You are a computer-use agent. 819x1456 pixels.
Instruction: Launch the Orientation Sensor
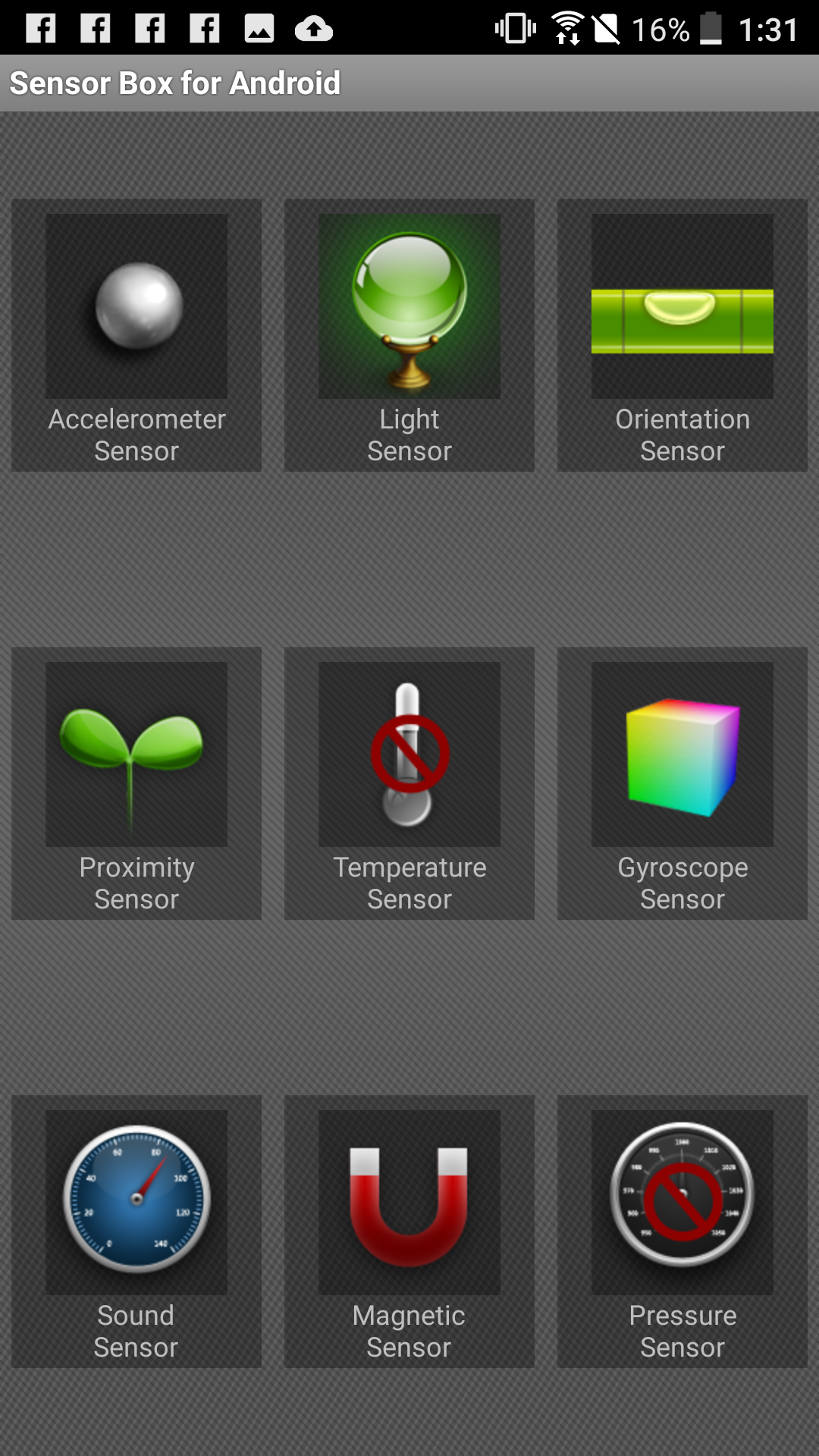682,335
